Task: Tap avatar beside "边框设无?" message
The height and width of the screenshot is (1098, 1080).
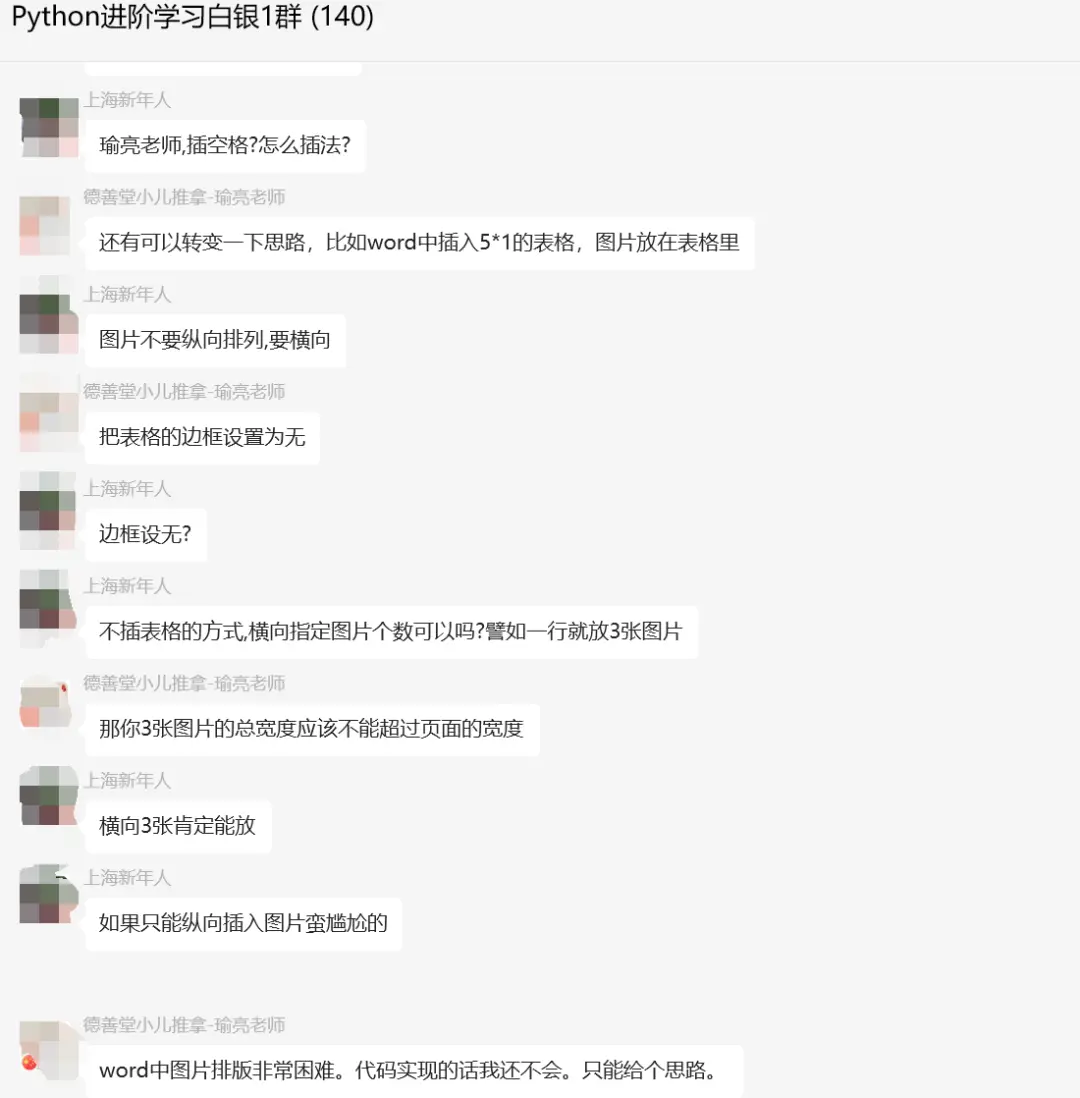Action: (x=49, y=516)
